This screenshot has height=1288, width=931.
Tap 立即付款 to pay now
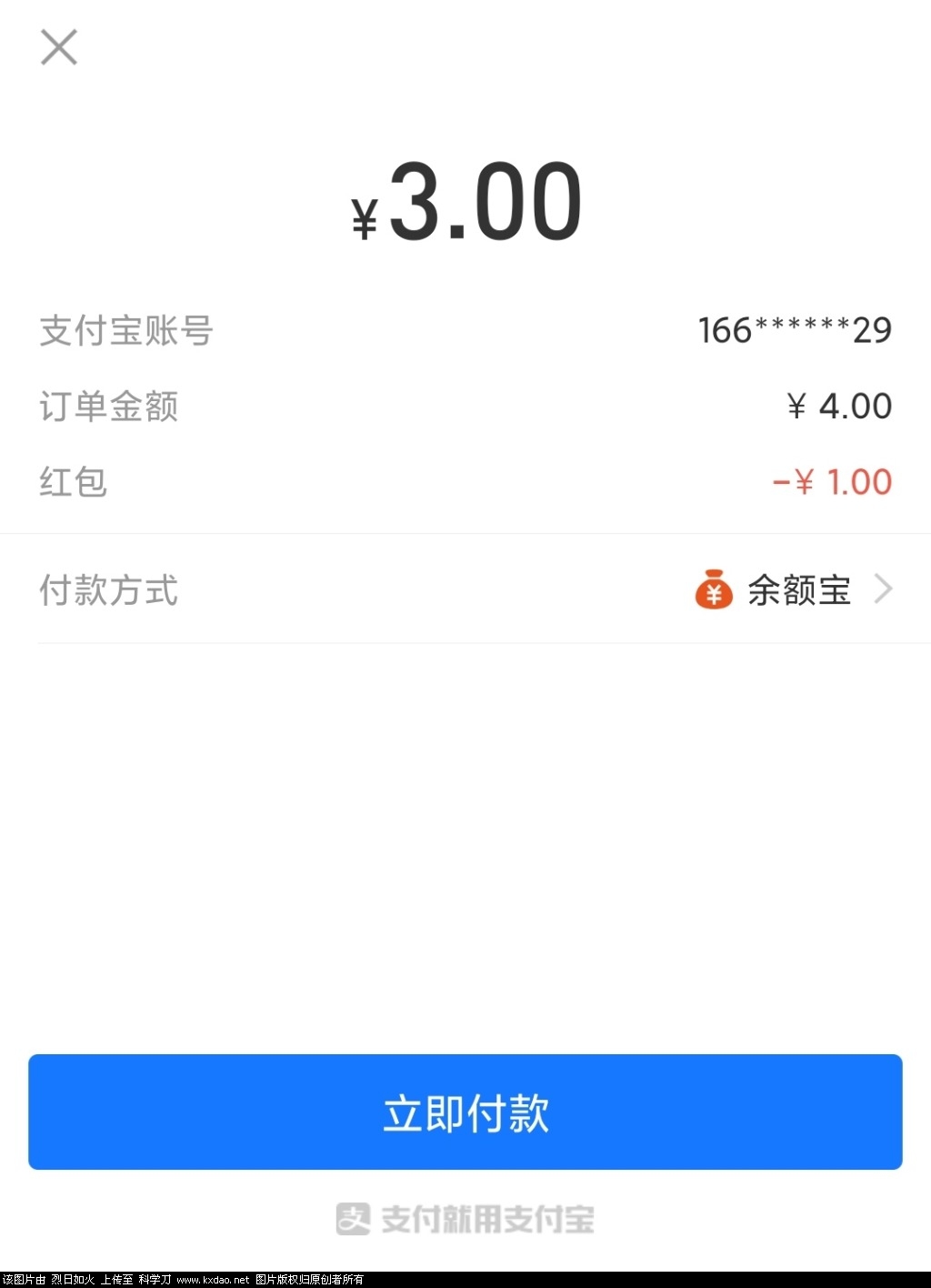pos(465,1112)
